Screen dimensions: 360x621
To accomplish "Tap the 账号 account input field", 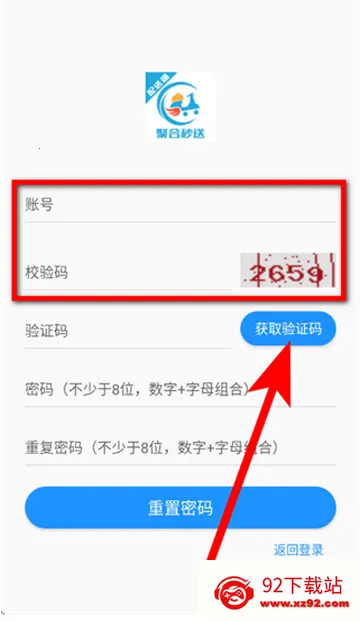I will 180,205.
